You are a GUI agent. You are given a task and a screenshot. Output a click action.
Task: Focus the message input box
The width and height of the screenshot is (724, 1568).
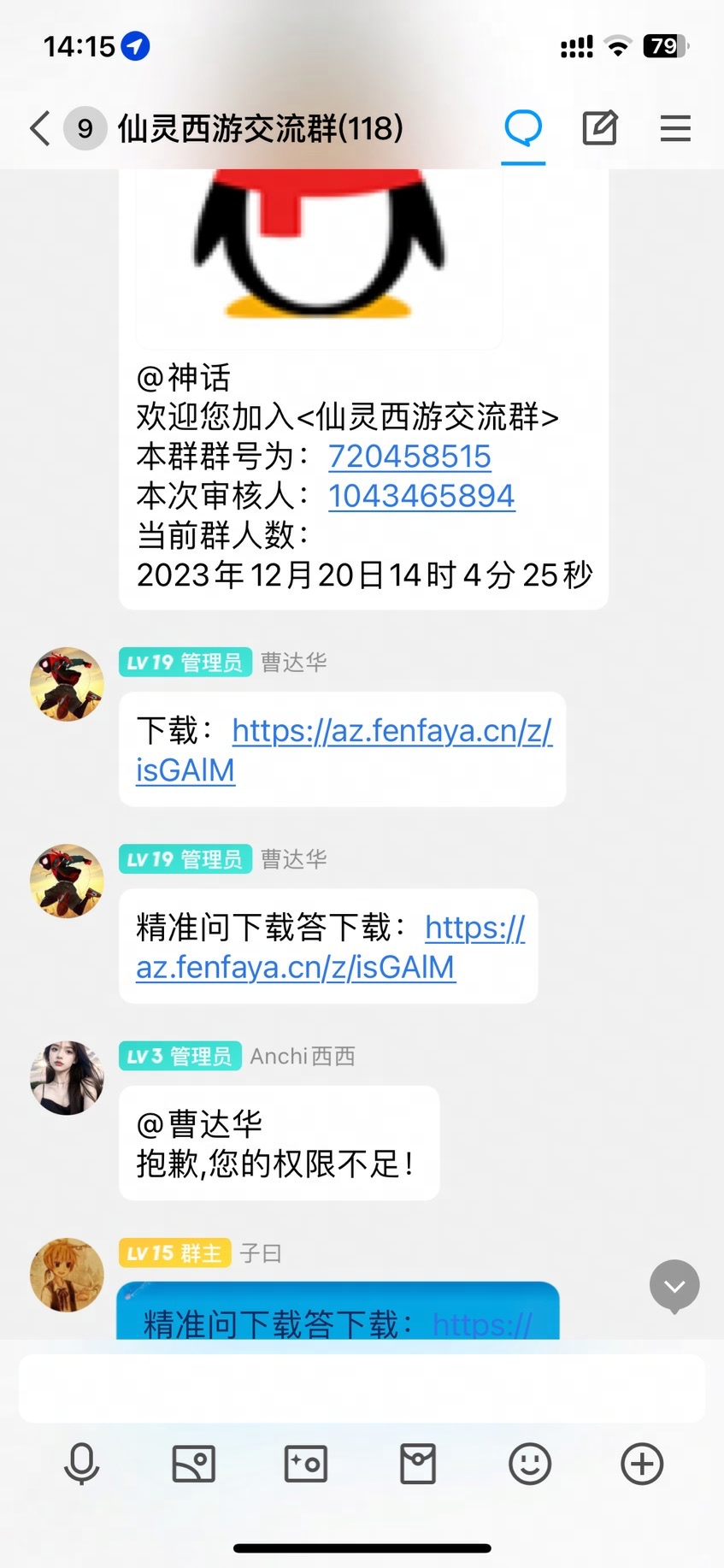tap(362, 1388)
